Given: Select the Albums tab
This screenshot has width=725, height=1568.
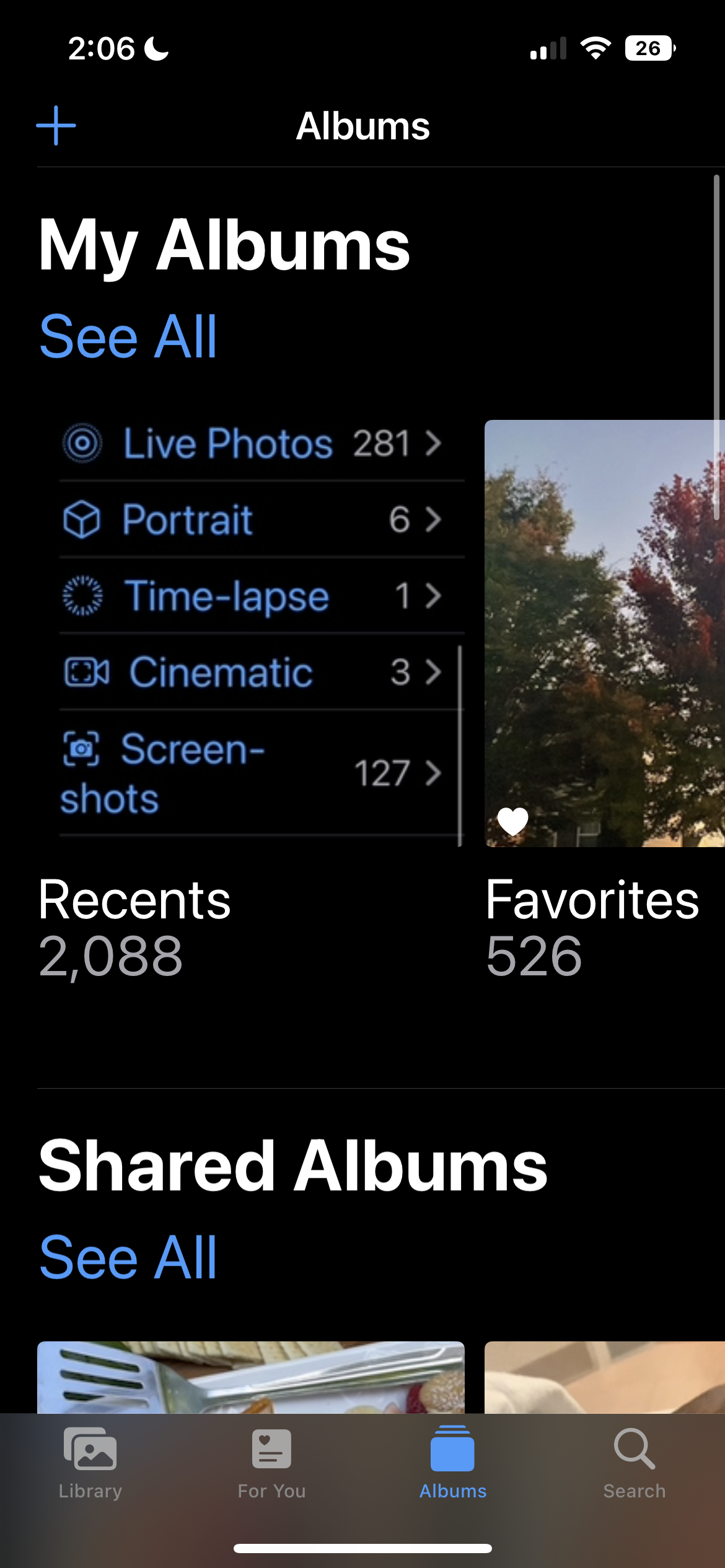Looking at the screenshot, I should point(453,1463).
